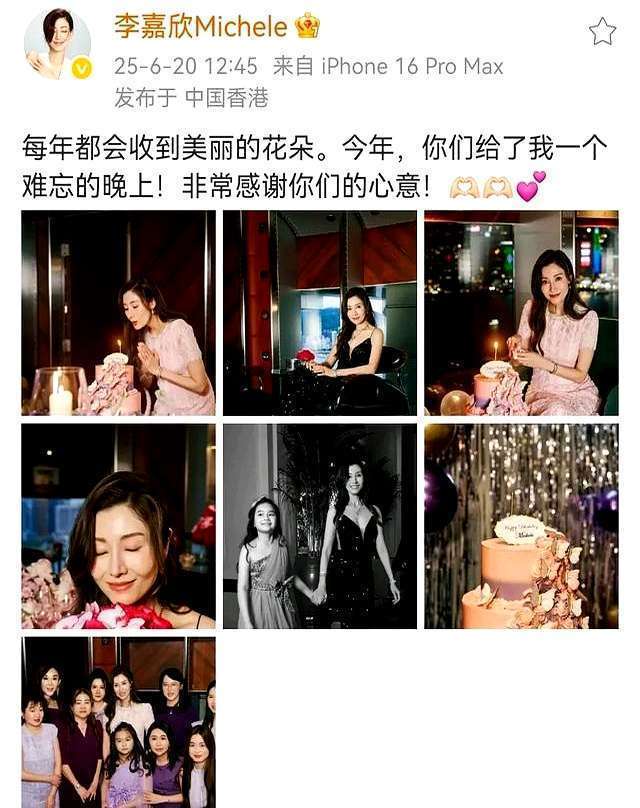This screenshot has width=640, height=808.
Task: Open photo of woman in black dress seated
Action: click(319, 313)
